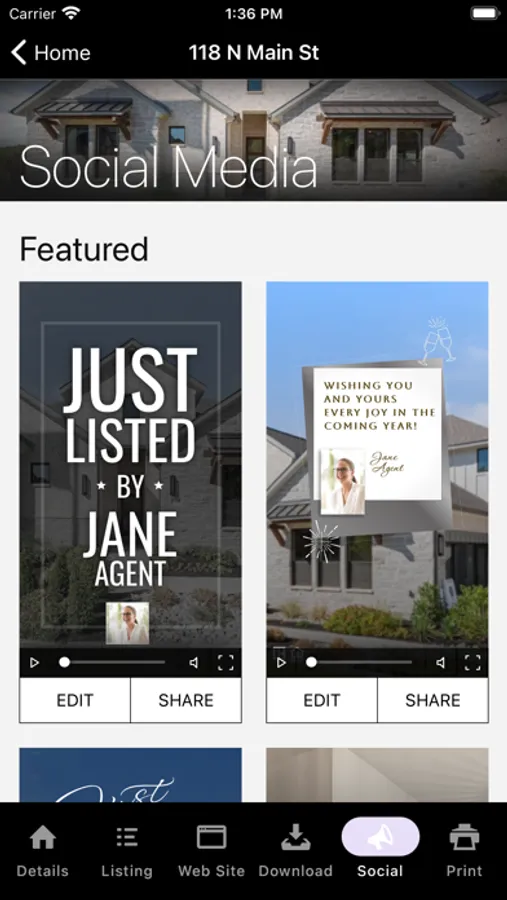Play the Just Listed video

[34, 663]
